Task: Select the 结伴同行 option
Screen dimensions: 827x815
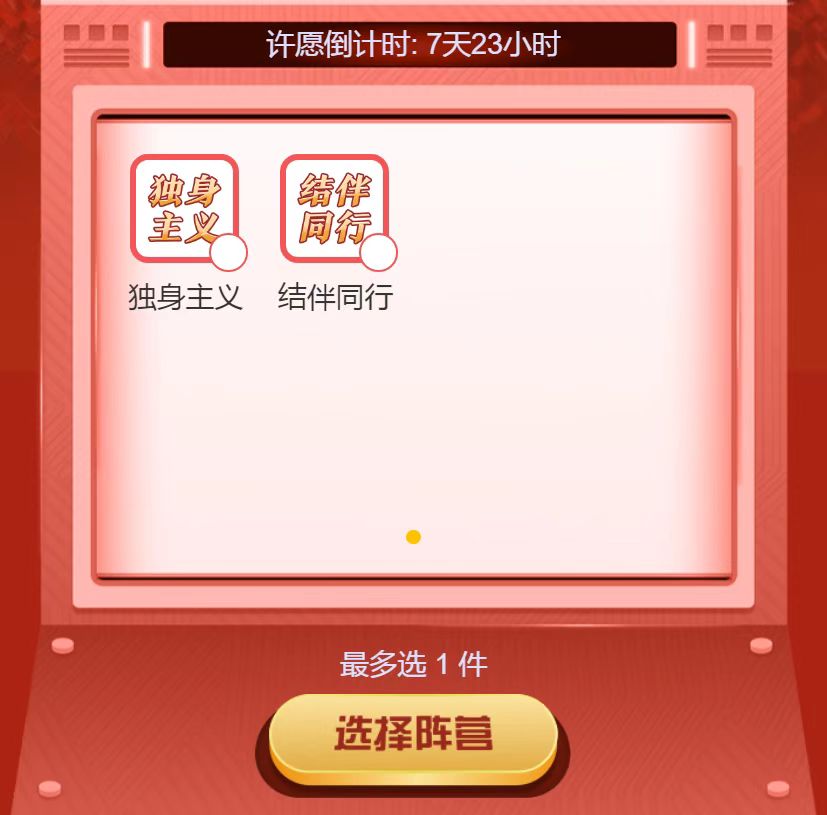Action: tap(335, 210)
